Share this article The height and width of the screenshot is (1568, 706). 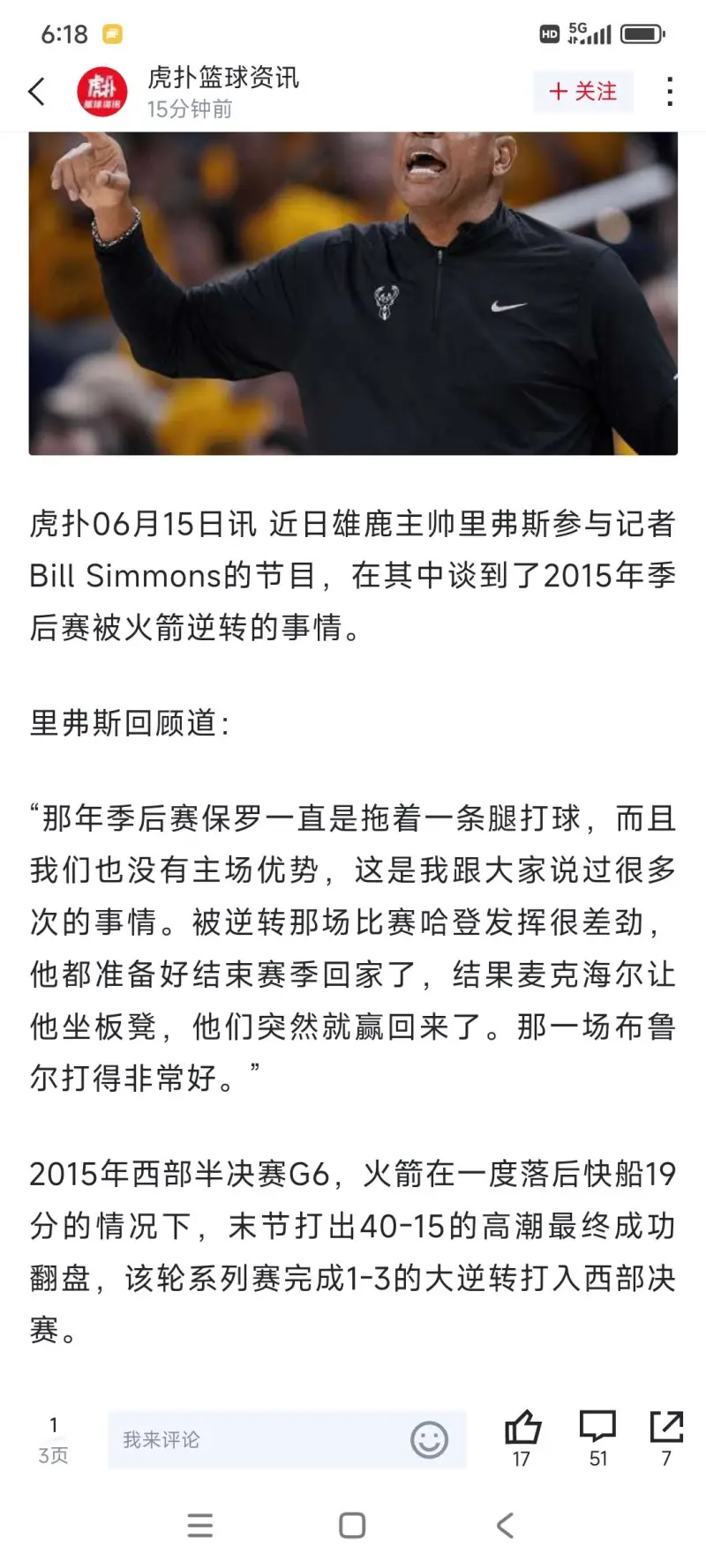(x=666, y=1438)
